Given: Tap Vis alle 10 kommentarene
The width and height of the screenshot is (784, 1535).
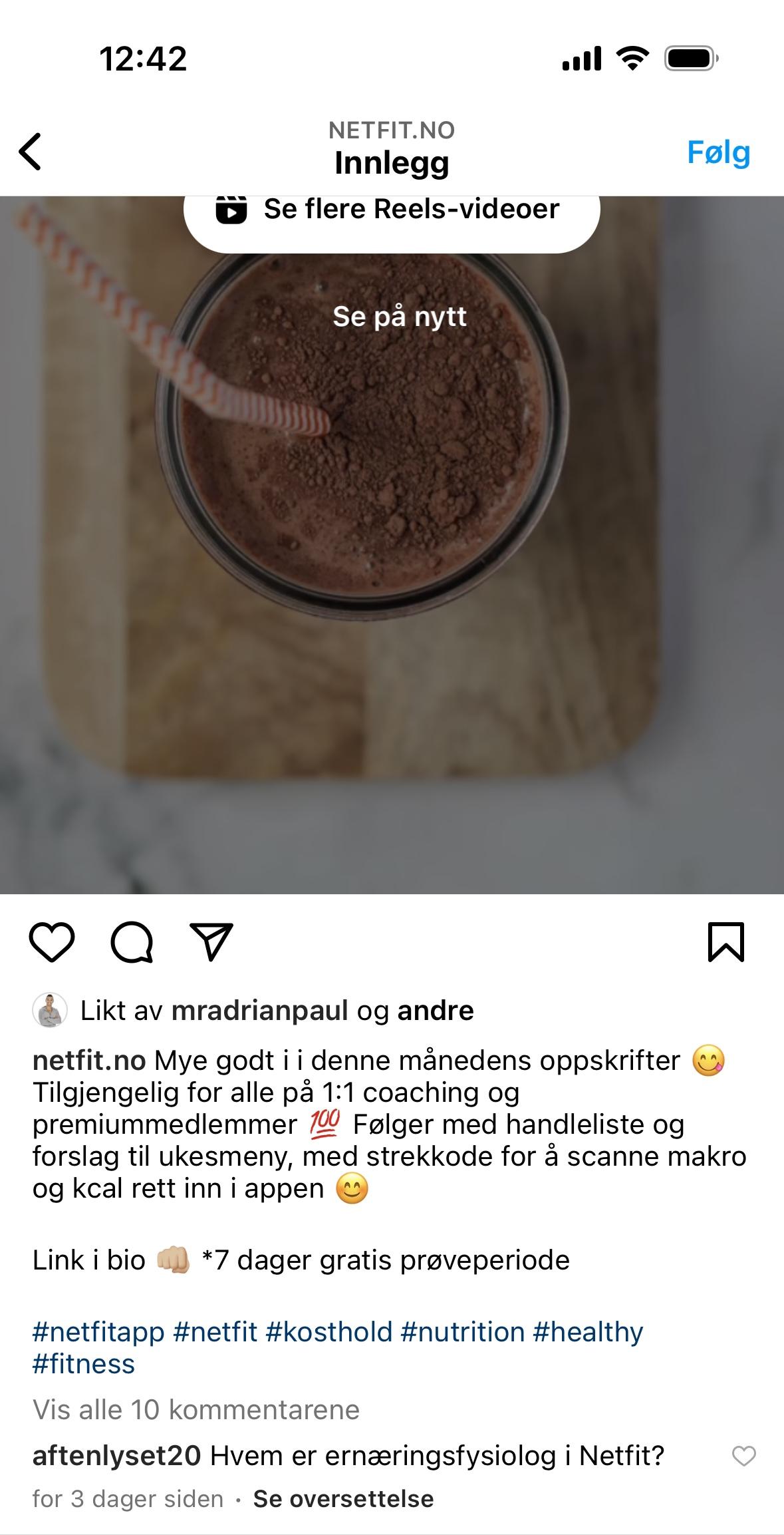Looking at the screenshot, I should [x=196, y=1410].
